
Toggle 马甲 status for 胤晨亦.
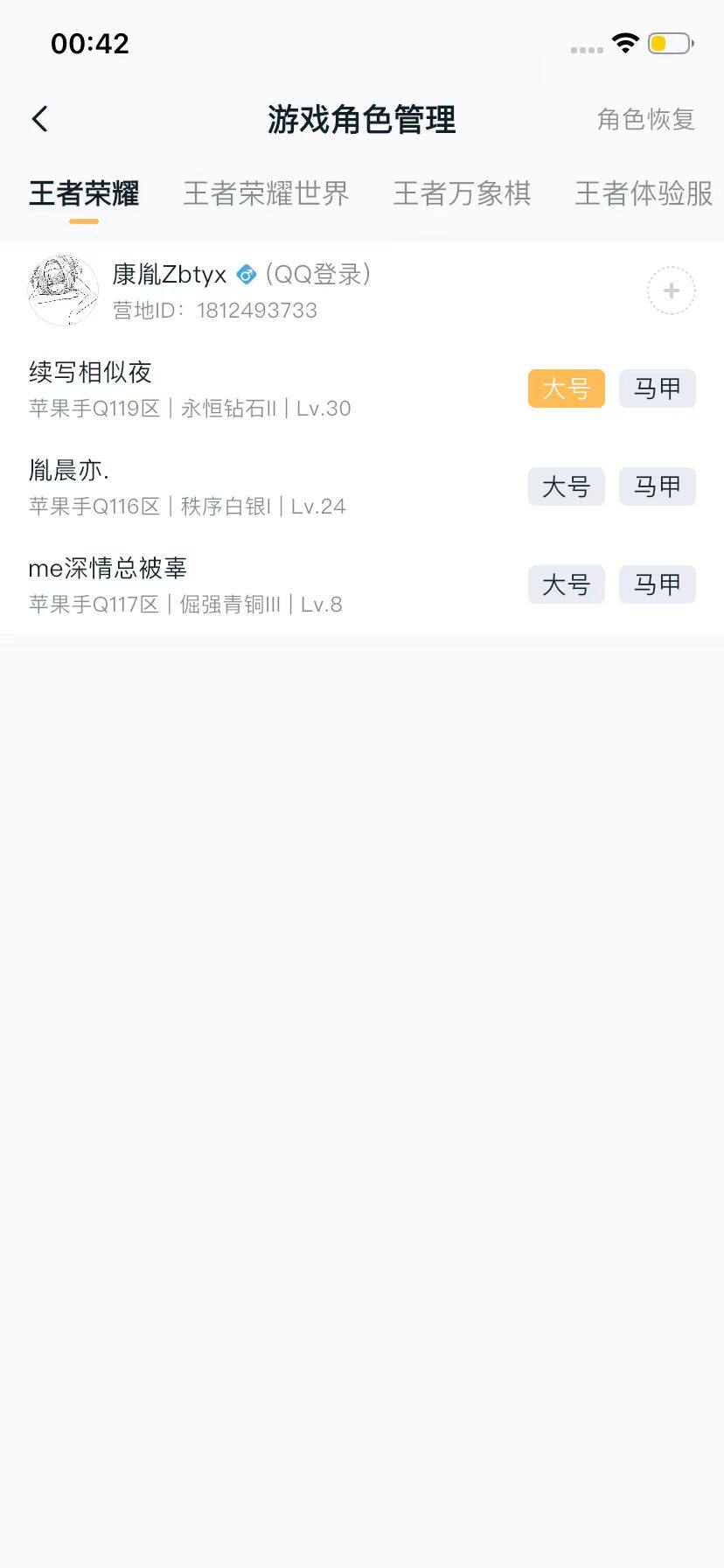coord(657,486)
